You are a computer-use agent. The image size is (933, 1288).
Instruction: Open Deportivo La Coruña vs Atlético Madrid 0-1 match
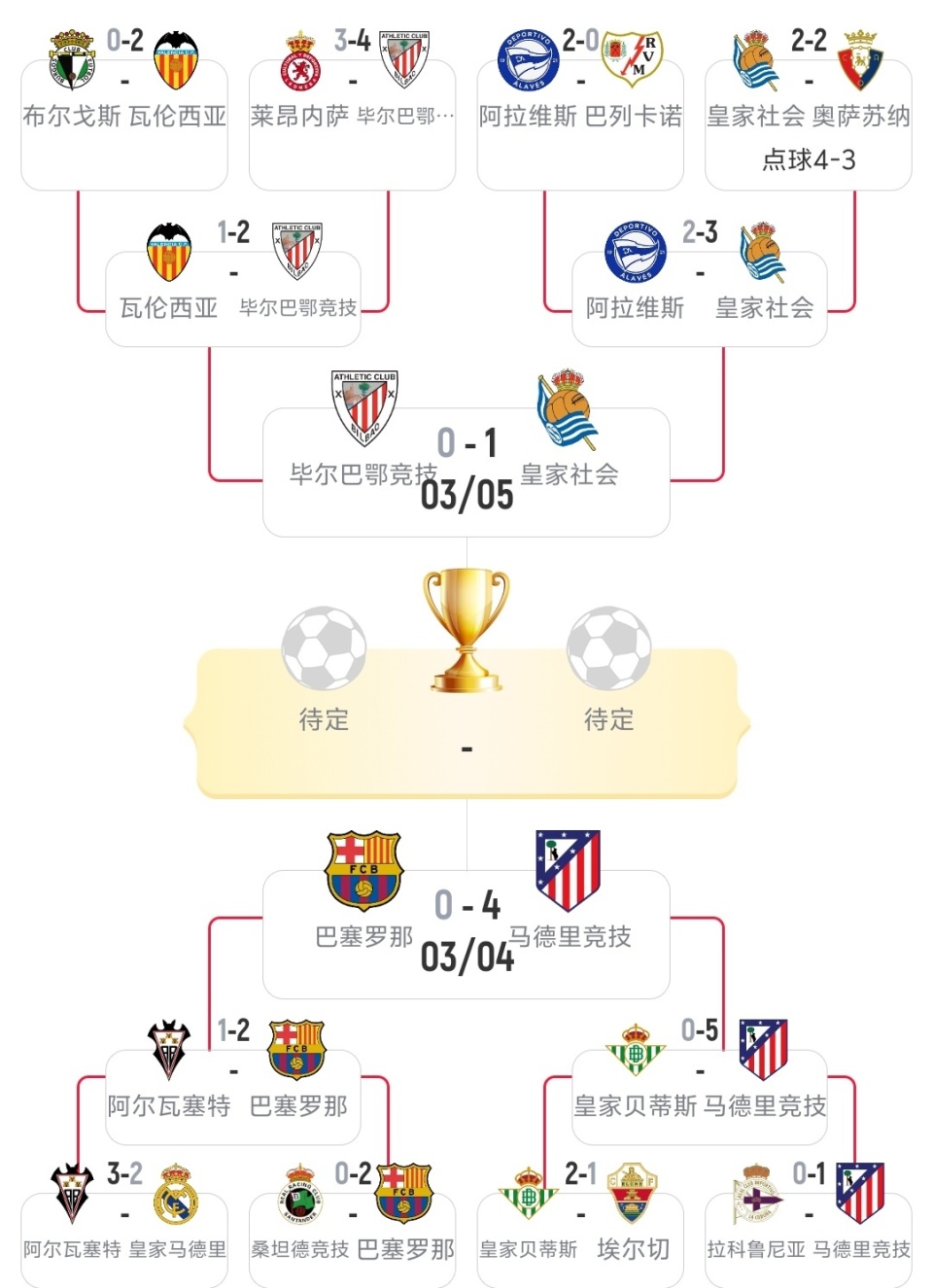pyautogui.click(x=808, y=1239)
